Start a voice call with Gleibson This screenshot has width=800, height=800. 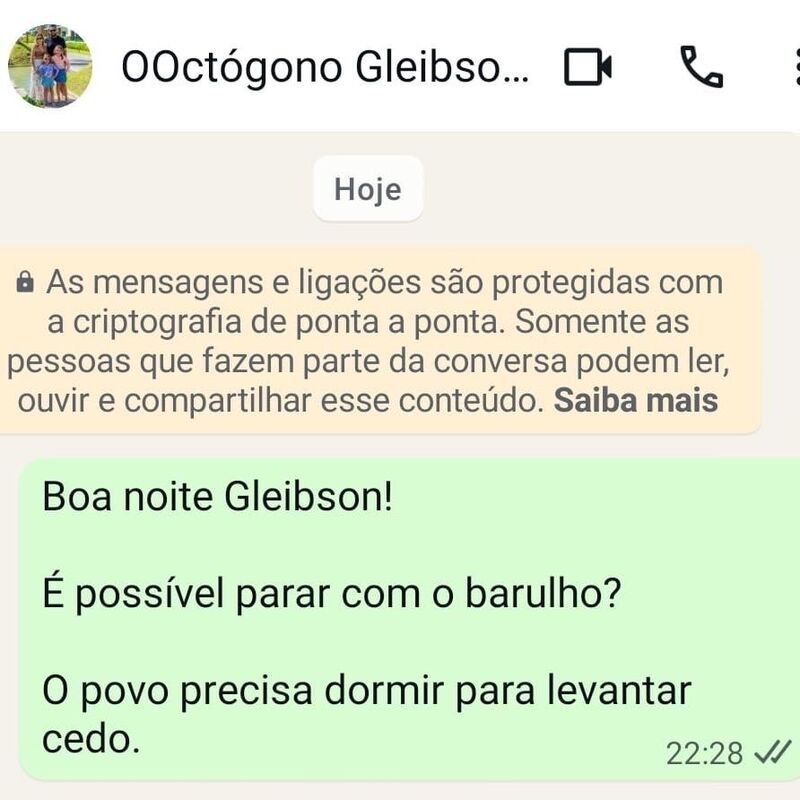click(x=702, y=67)
